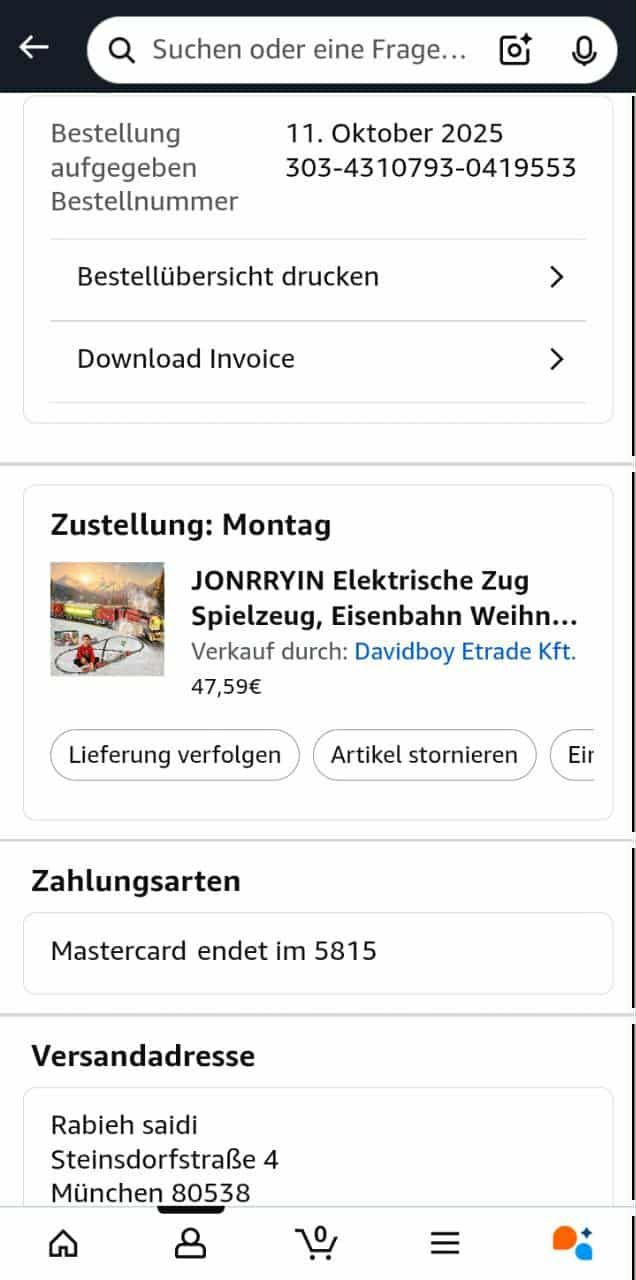The height and width of the screenshot is (1280, 636).
Task: Open Download Invoice
Action: pos(318,359)
